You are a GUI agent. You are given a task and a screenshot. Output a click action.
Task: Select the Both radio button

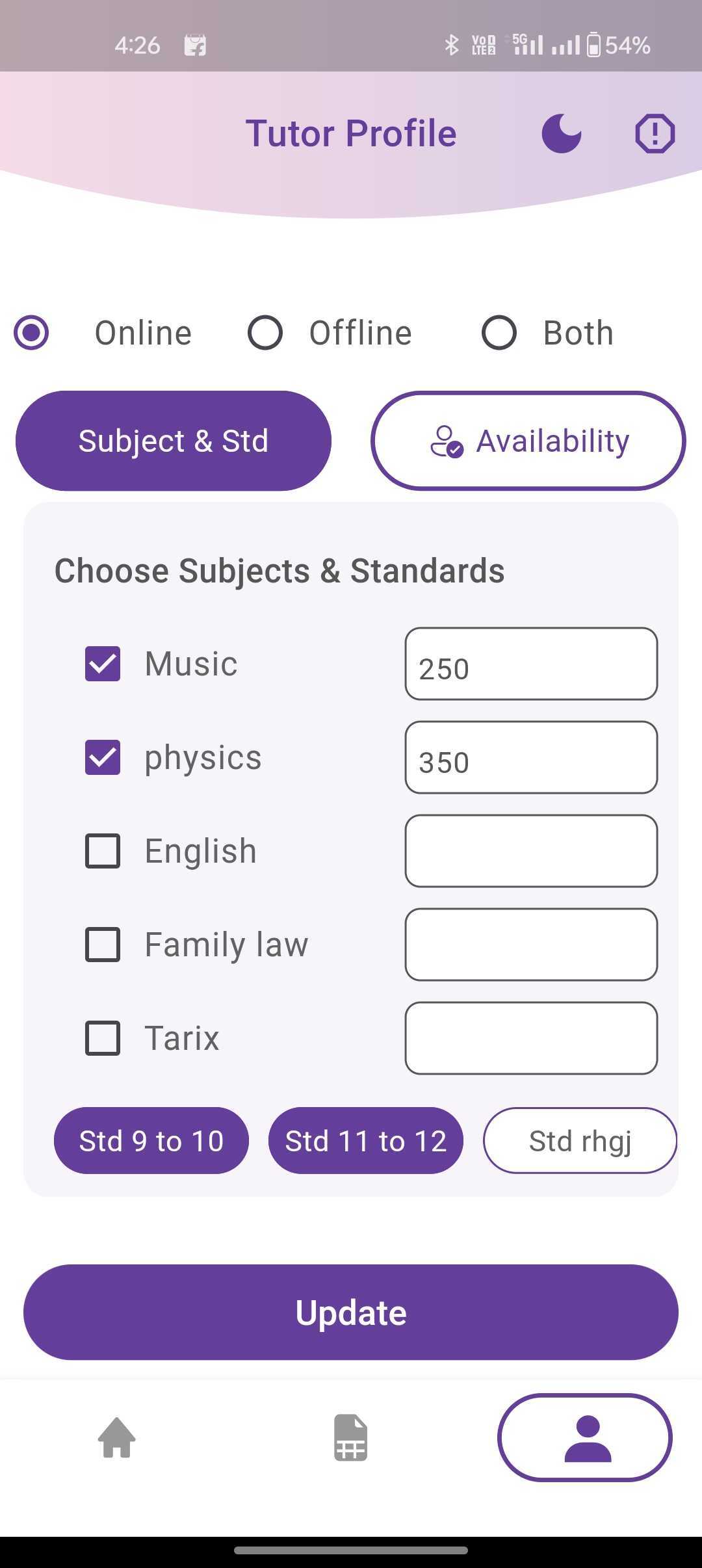pos(499,332)
